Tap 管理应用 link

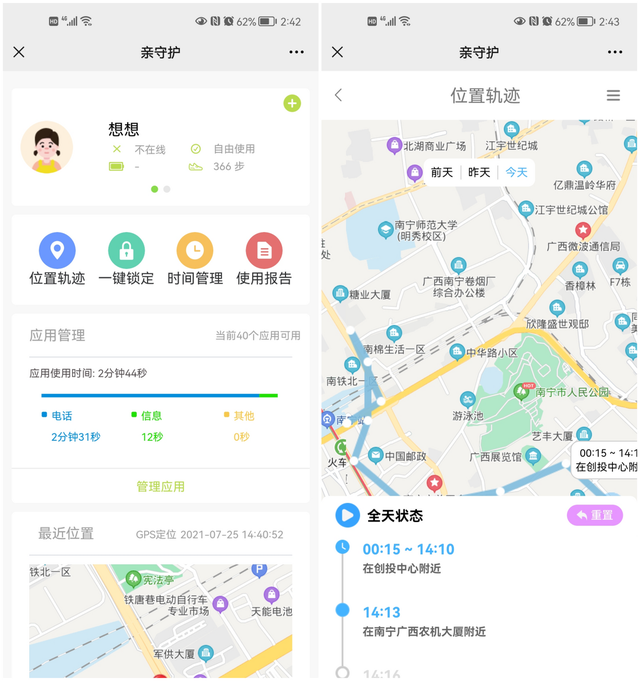161,486
